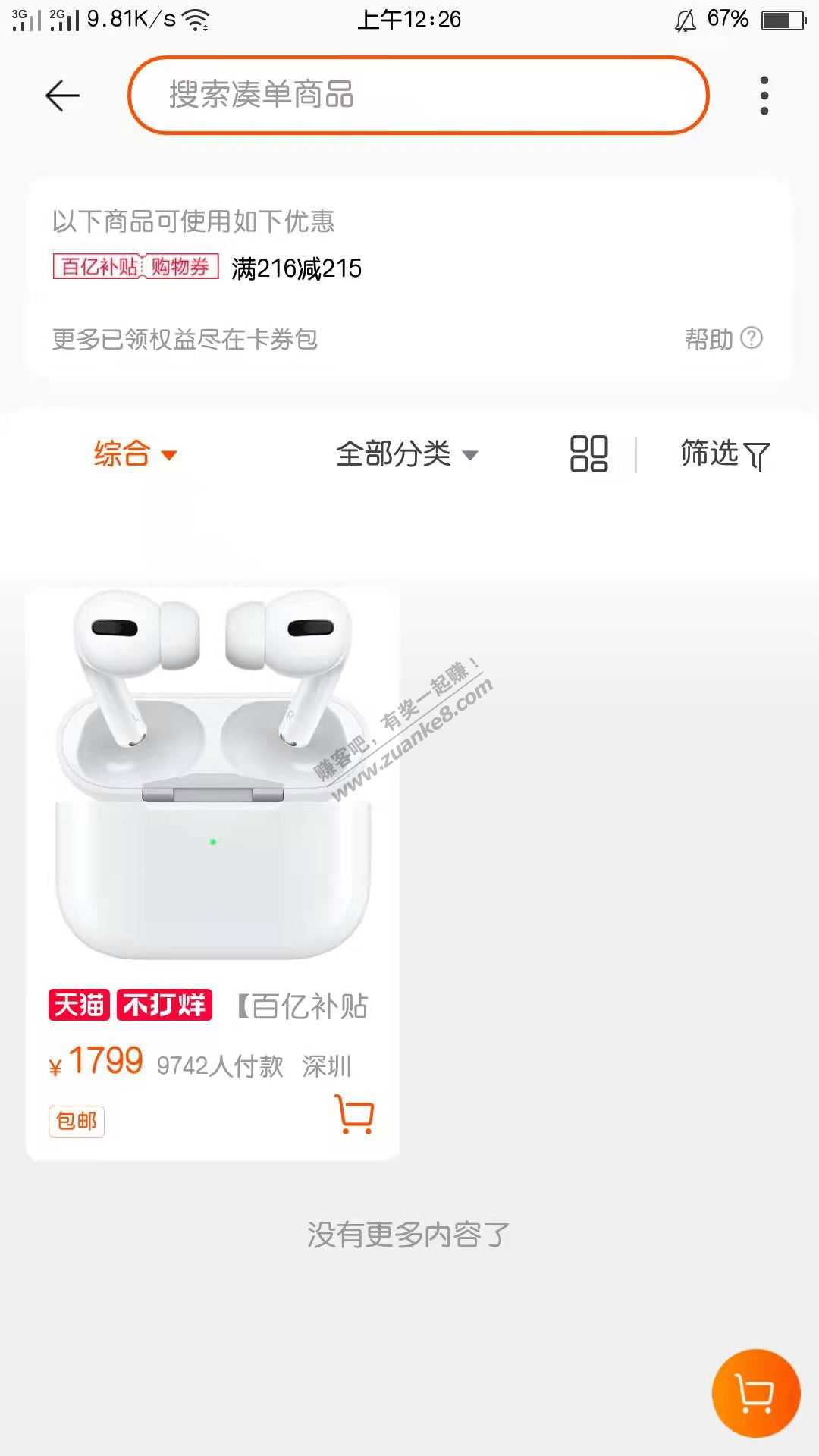Expand the 全部分类 category dropdown
Viewport: 819px width, 1456px height.
(406, 454)
